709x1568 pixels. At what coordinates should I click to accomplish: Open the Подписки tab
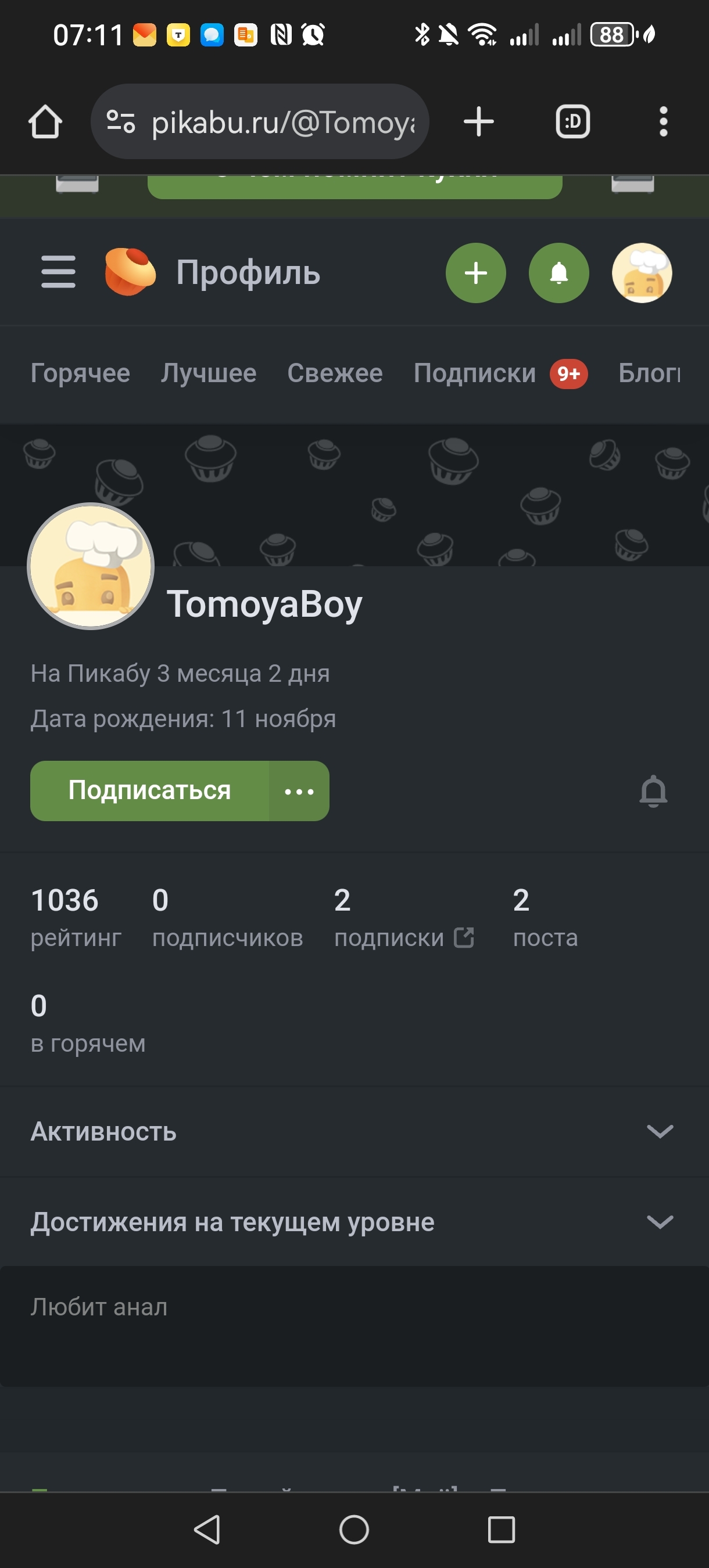(475, 373)
